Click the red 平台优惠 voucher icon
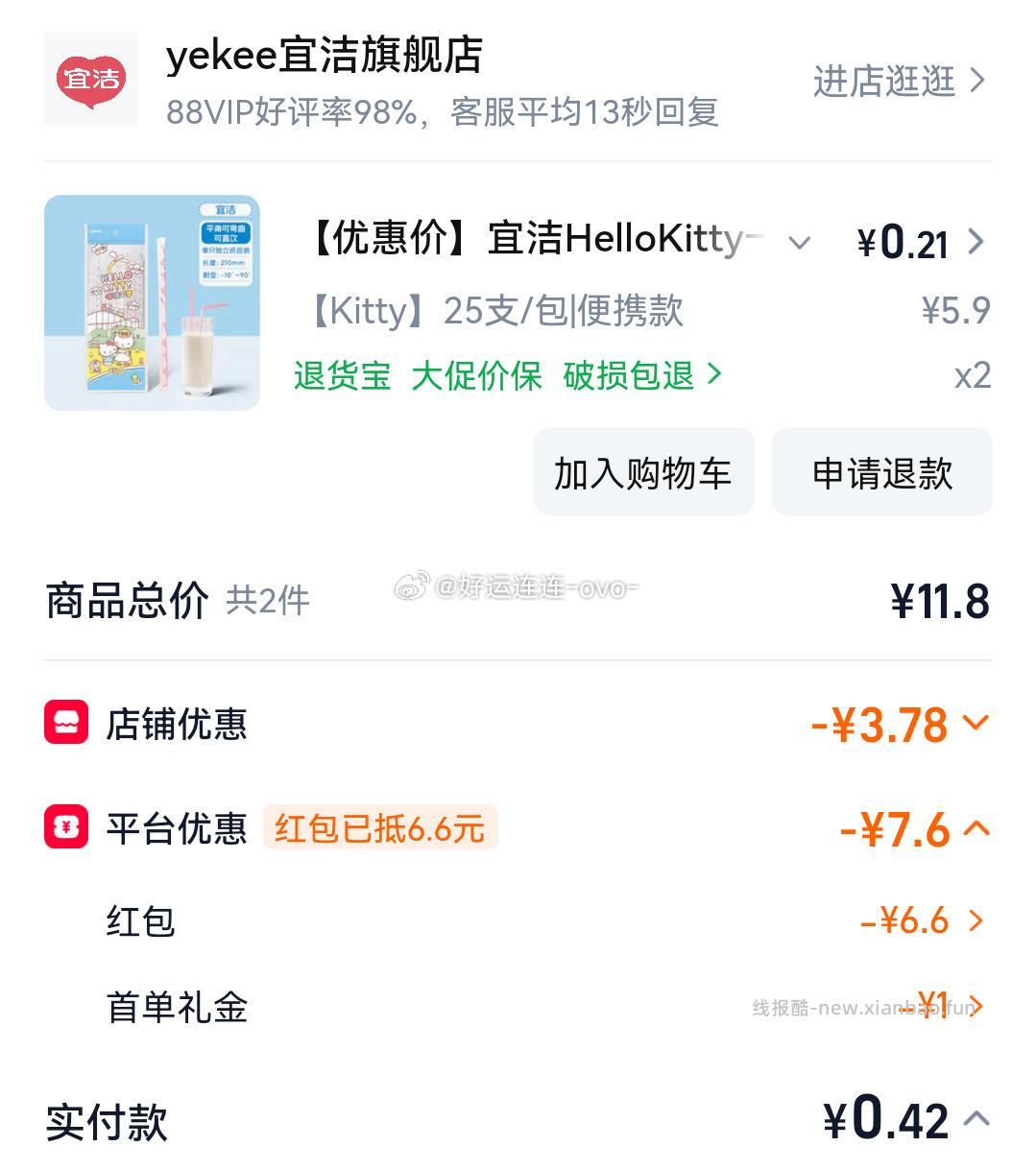 64,827
